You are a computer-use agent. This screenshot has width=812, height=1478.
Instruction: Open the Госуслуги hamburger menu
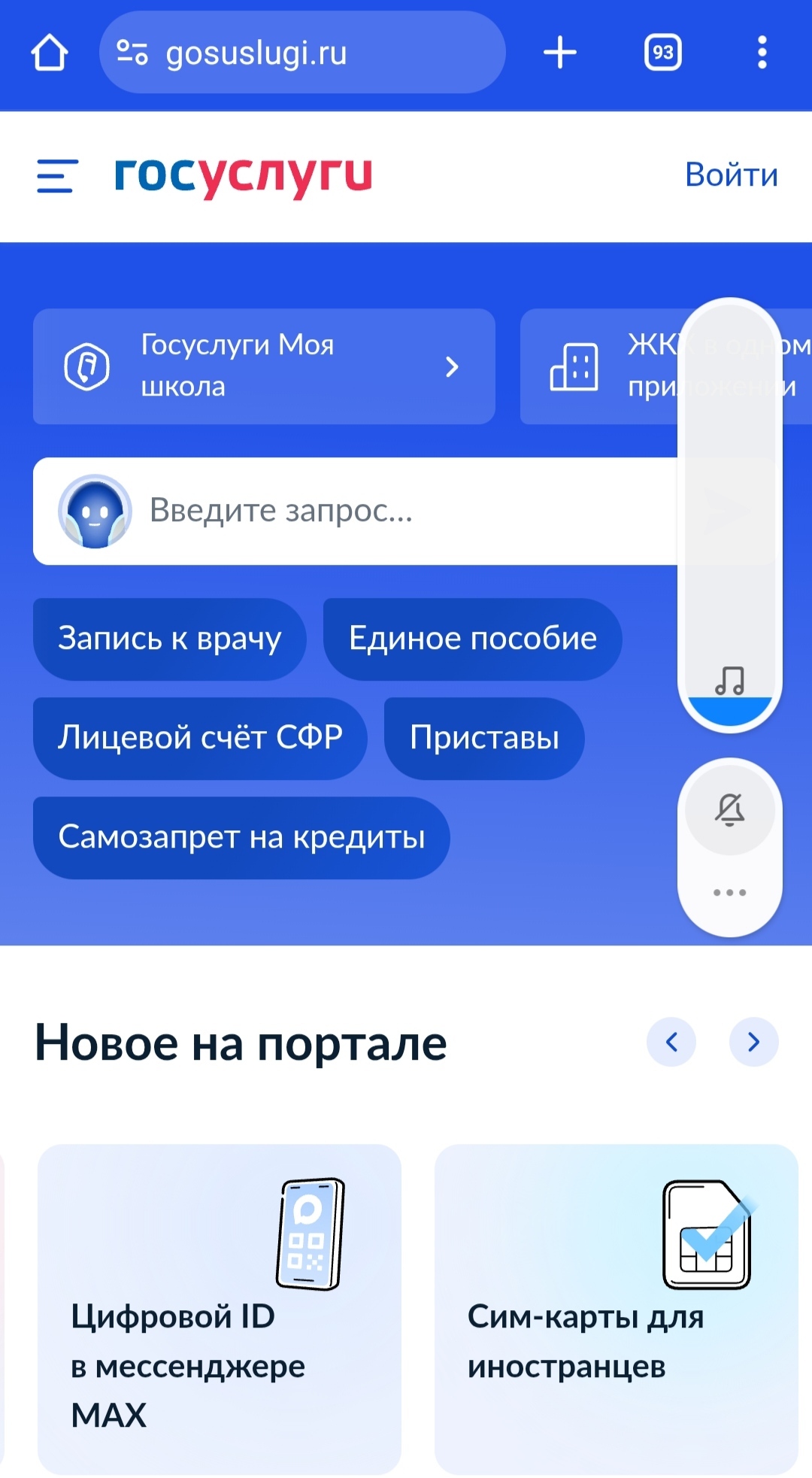click(x=57, y=176)
